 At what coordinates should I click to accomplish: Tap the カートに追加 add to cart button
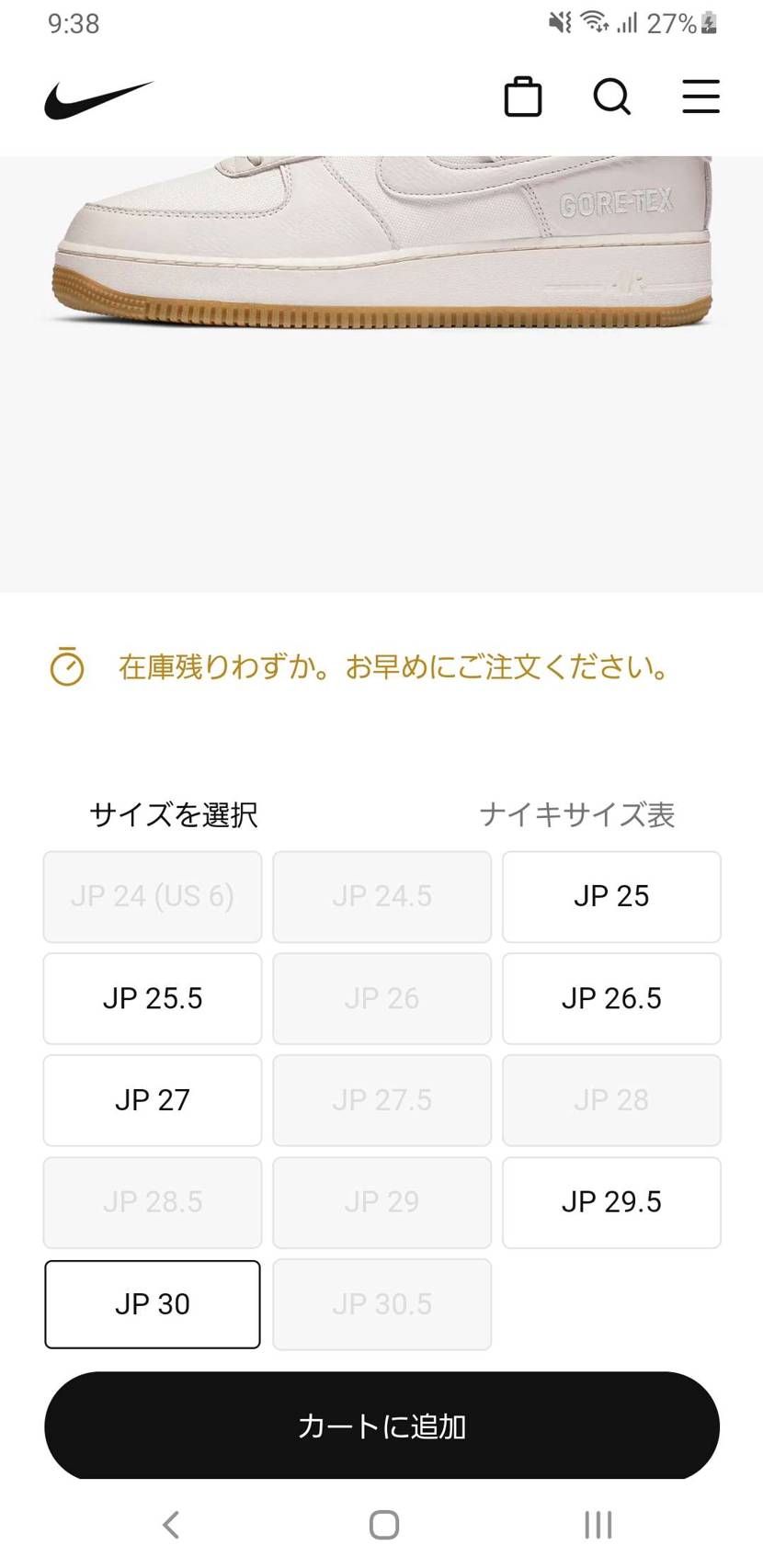pos(381,1426)
